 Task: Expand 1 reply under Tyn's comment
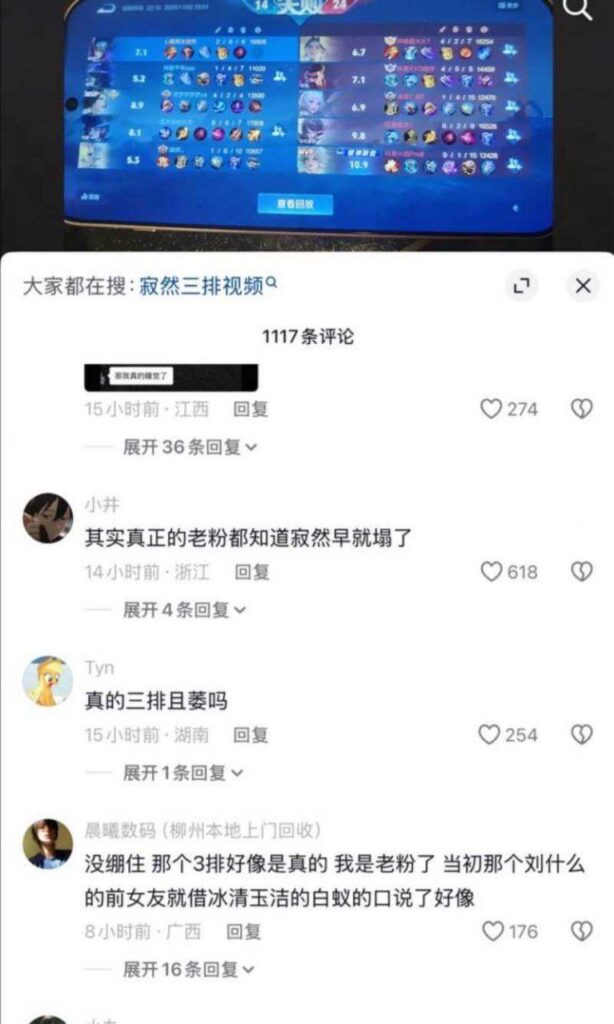(x=184, y=772)
